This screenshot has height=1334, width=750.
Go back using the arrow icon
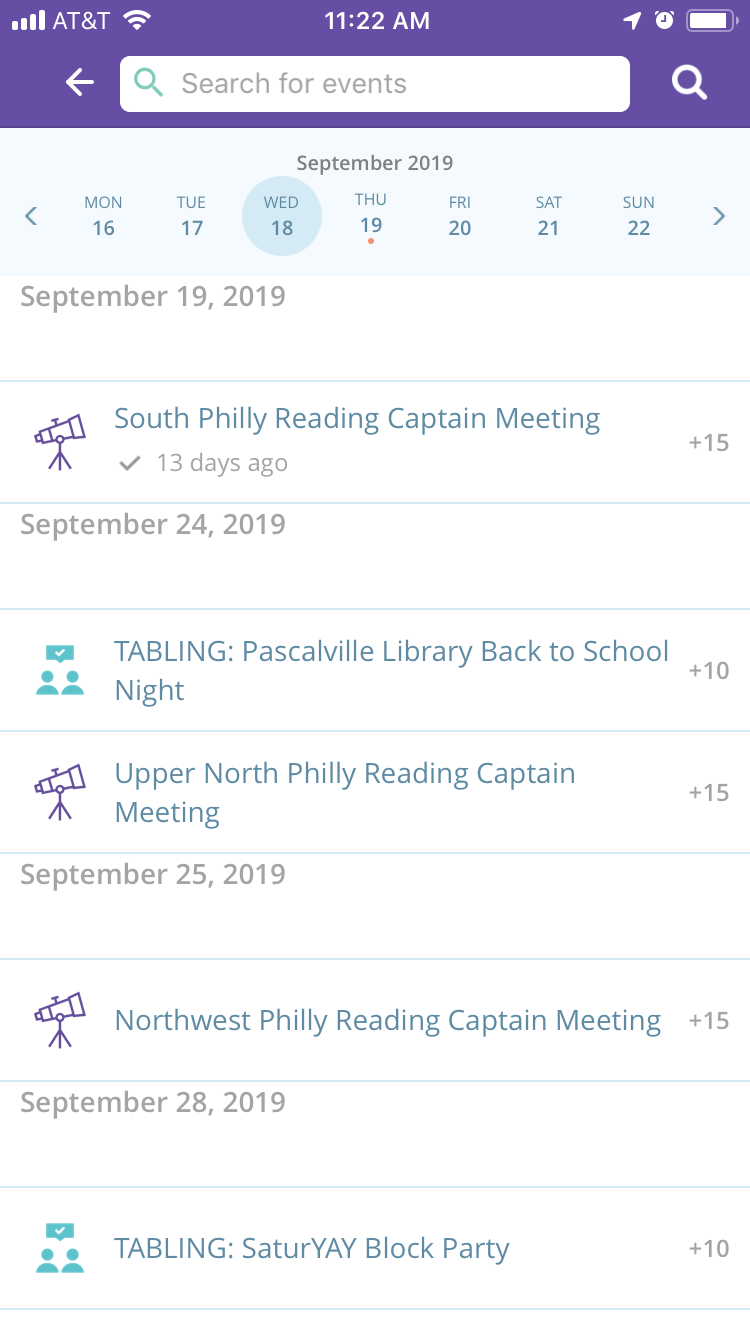[79, 83]
